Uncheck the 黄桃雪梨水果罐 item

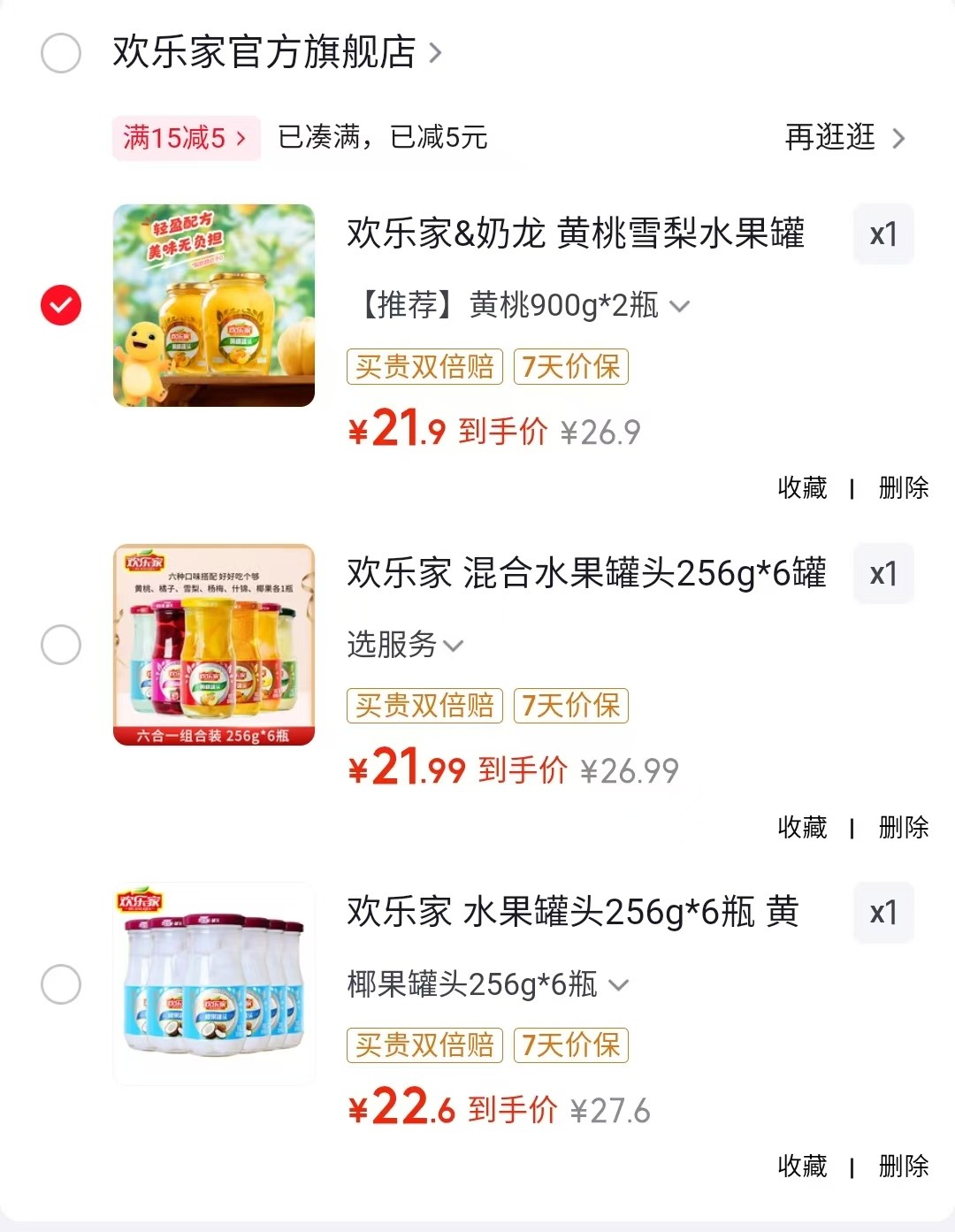tap(61, 305)
